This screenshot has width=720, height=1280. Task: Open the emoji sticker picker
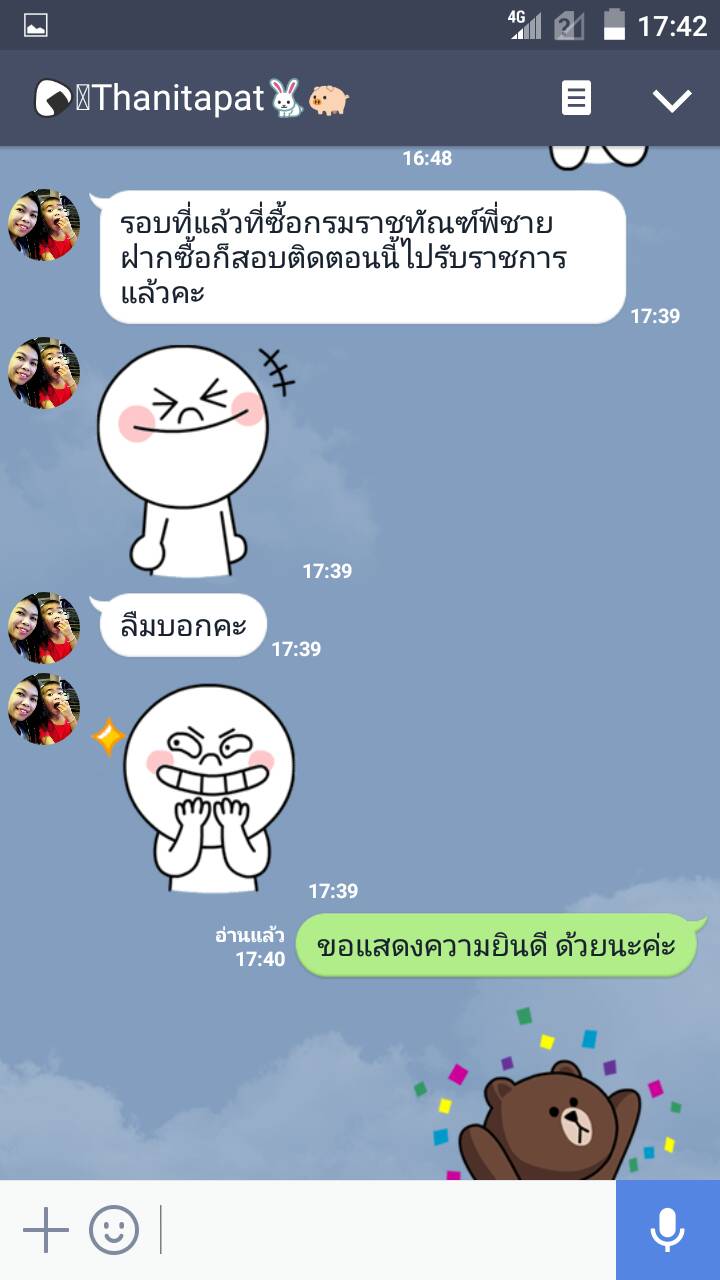[114, 1230]
